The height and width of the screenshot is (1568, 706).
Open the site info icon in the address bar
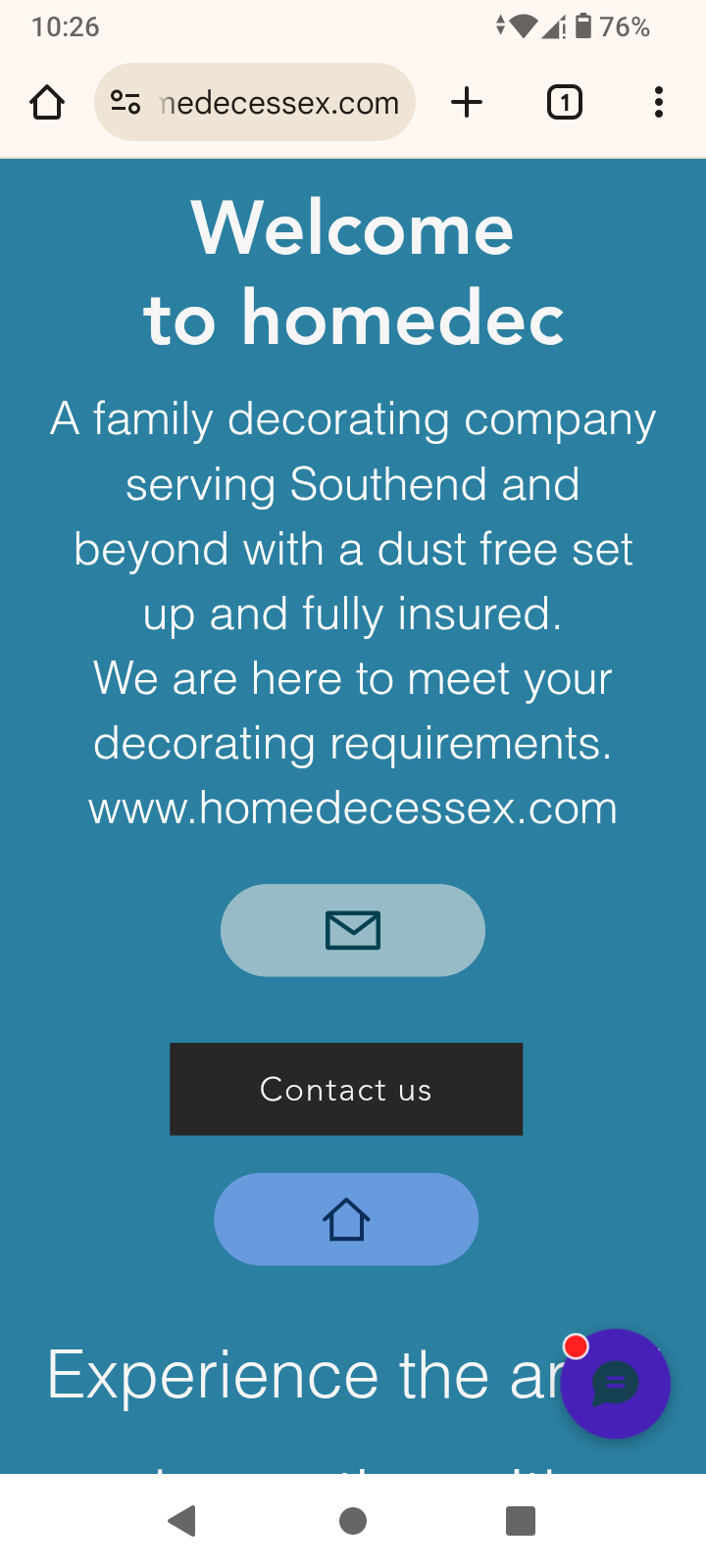(x=126, y=102)
